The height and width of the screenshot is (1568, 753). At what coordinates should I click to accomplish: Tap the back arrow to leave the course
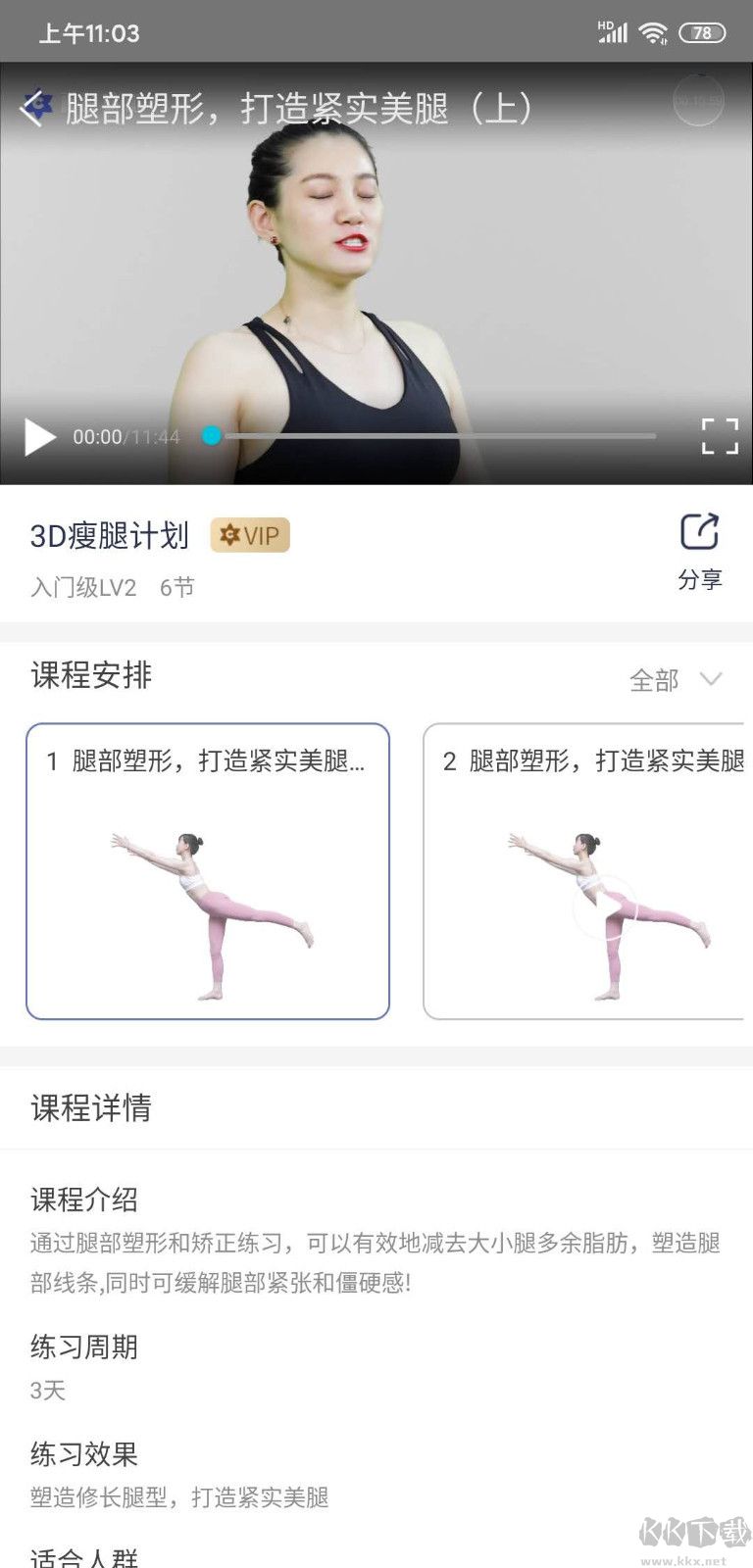point(32,108)
